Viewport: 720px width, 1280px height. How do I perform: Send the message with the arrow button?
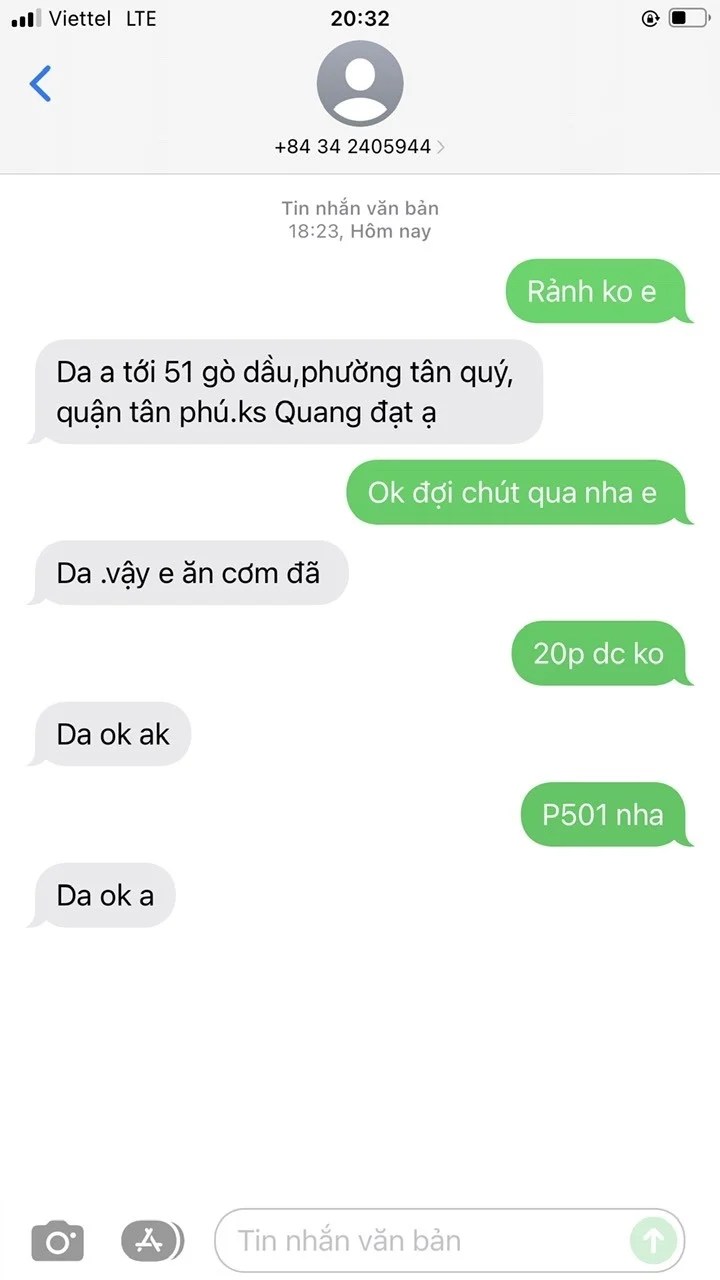[652, 1241]
